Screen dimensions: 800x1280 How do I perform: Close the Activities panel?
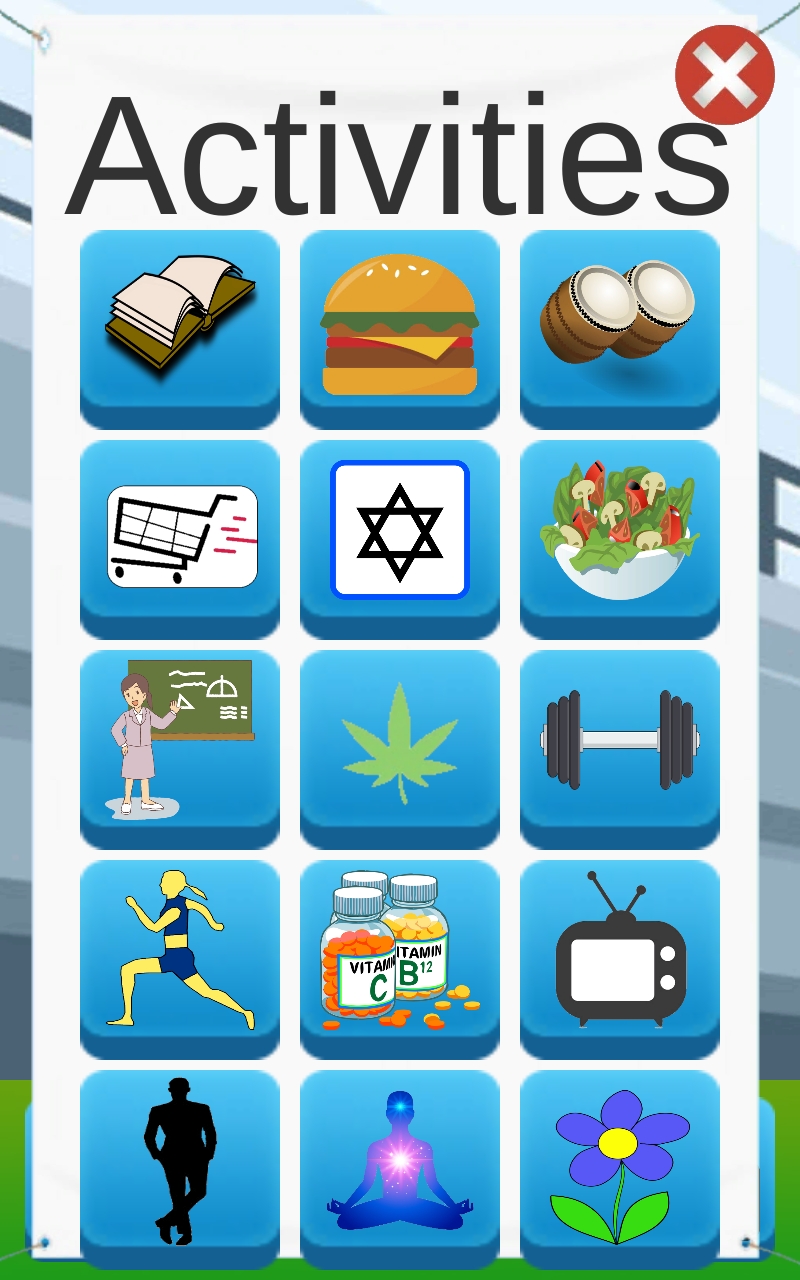coord(725,76)
